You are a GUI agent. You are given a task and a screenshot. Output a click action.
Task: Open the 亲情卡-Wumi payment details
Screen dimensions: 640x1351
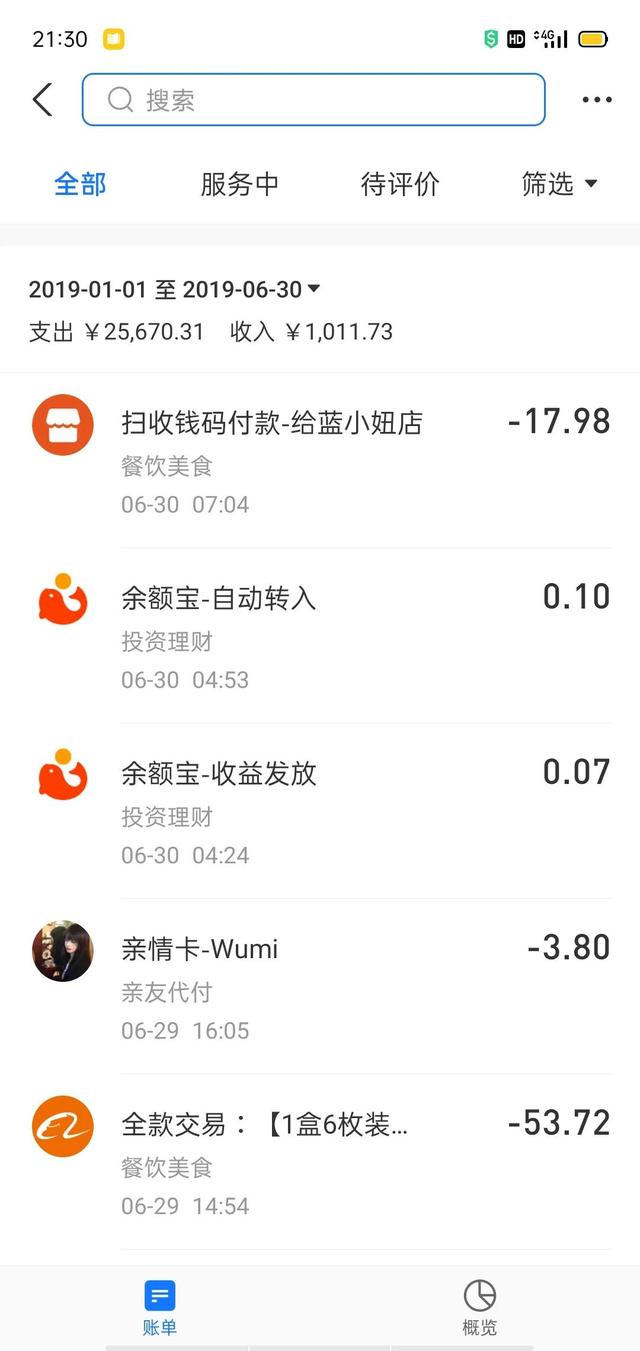pyautogui.click(x=320, y=987)
